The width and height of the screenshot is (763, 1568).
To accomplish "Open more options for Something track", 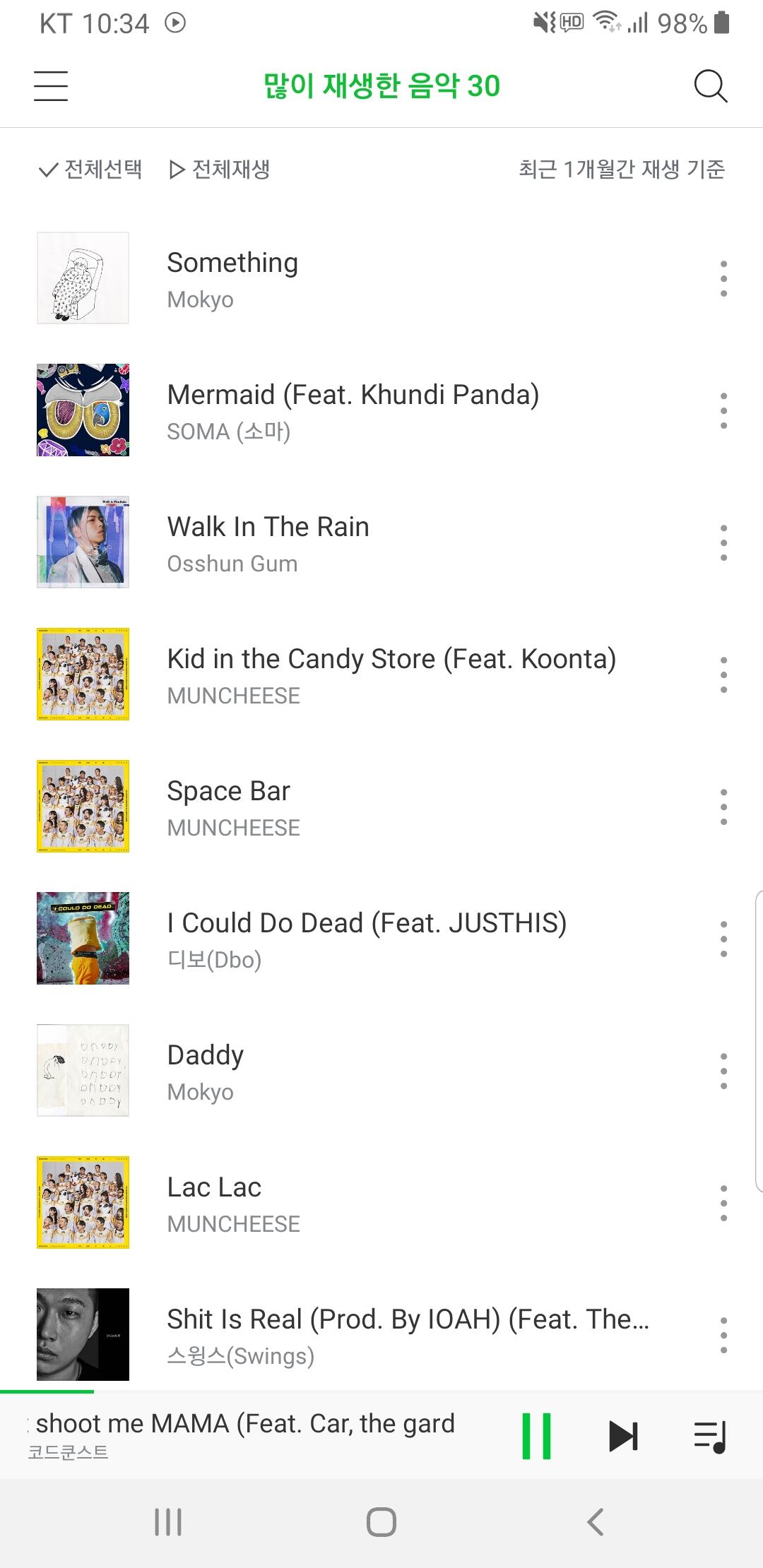I will point(723,278).
